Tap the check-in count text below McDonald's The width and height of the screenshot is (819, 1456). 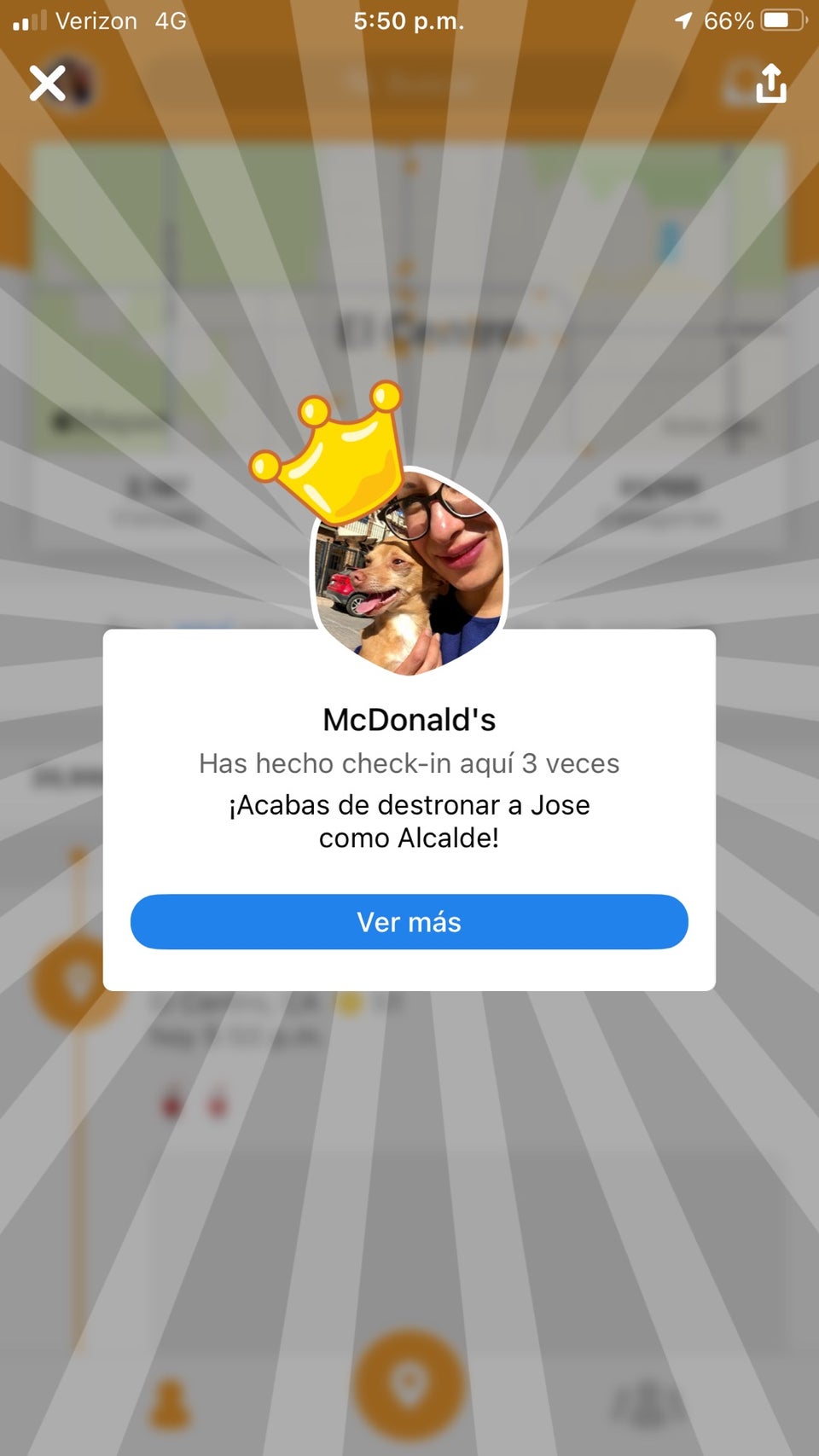click(x=409, y=763)
